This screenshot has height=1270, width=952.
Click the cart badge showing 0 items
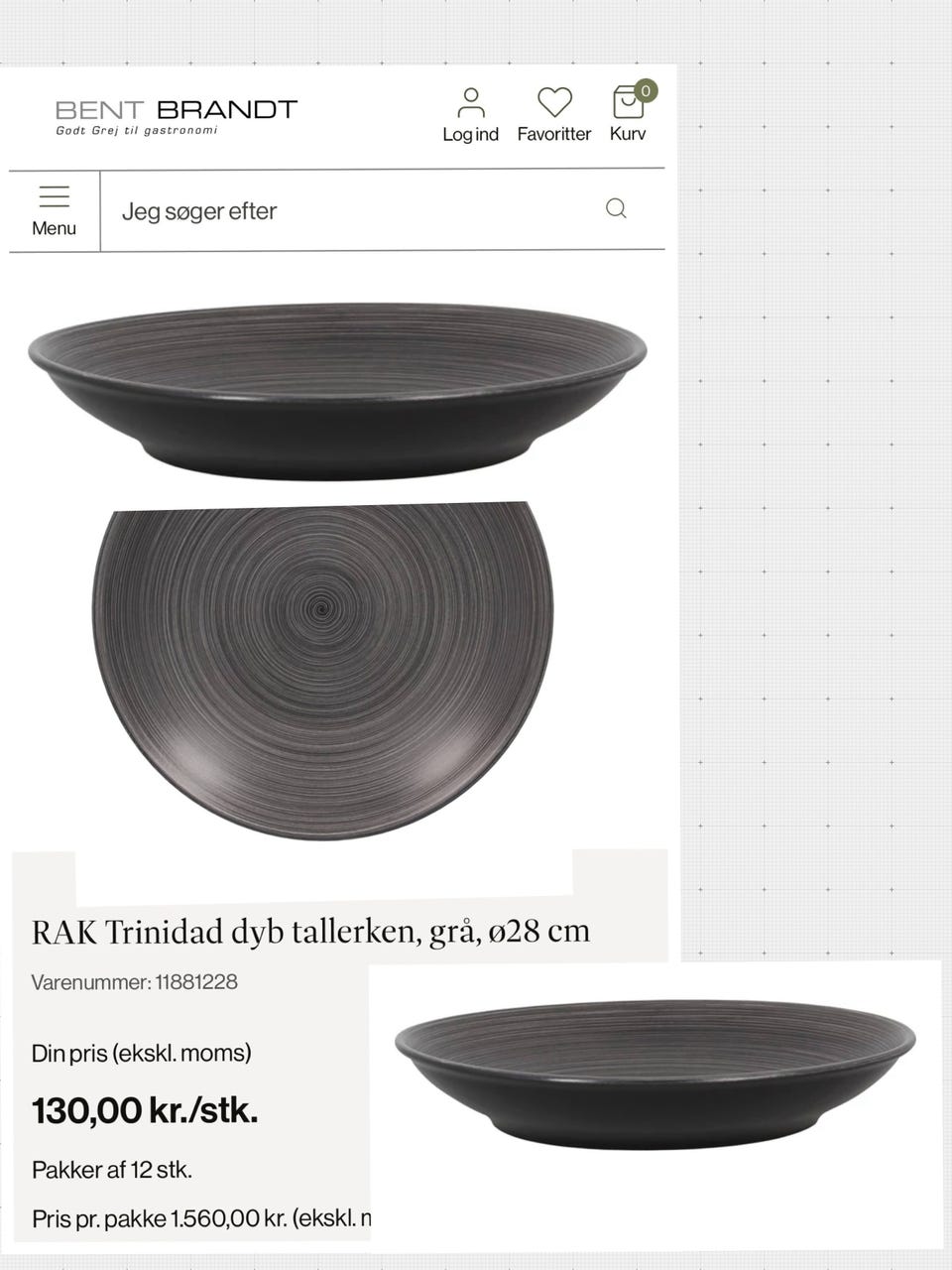[646, 91]
